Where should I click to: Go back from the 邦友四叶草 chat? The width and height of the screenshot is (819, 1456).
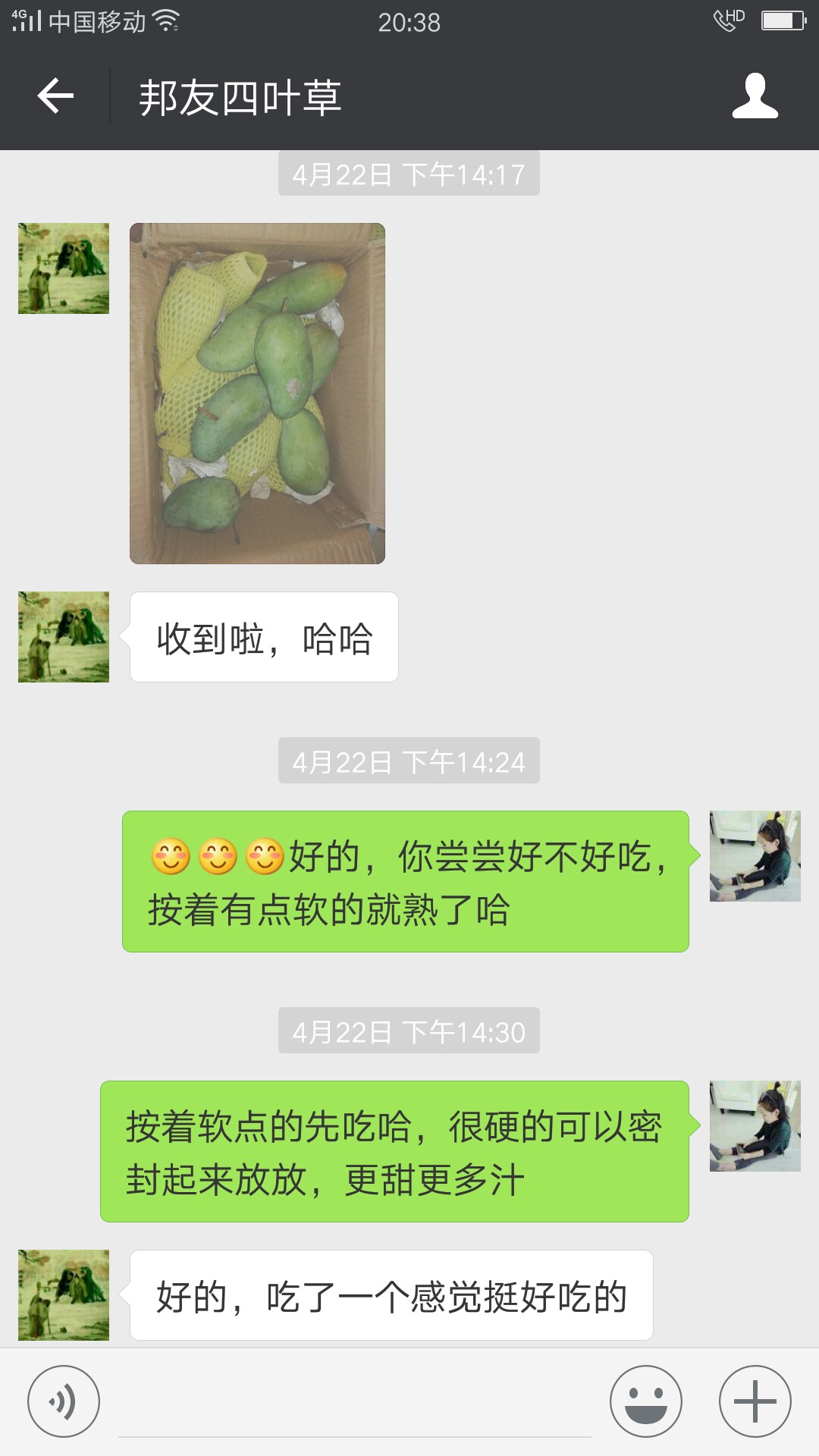[55, 96]
